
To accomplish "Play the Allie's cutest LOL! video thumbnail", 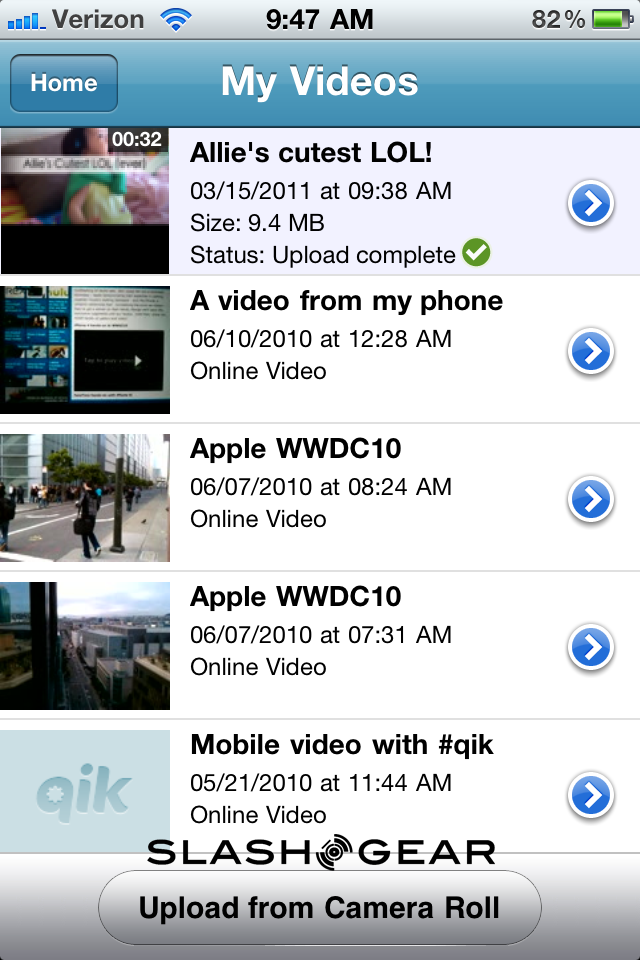I will pos(85,201).
